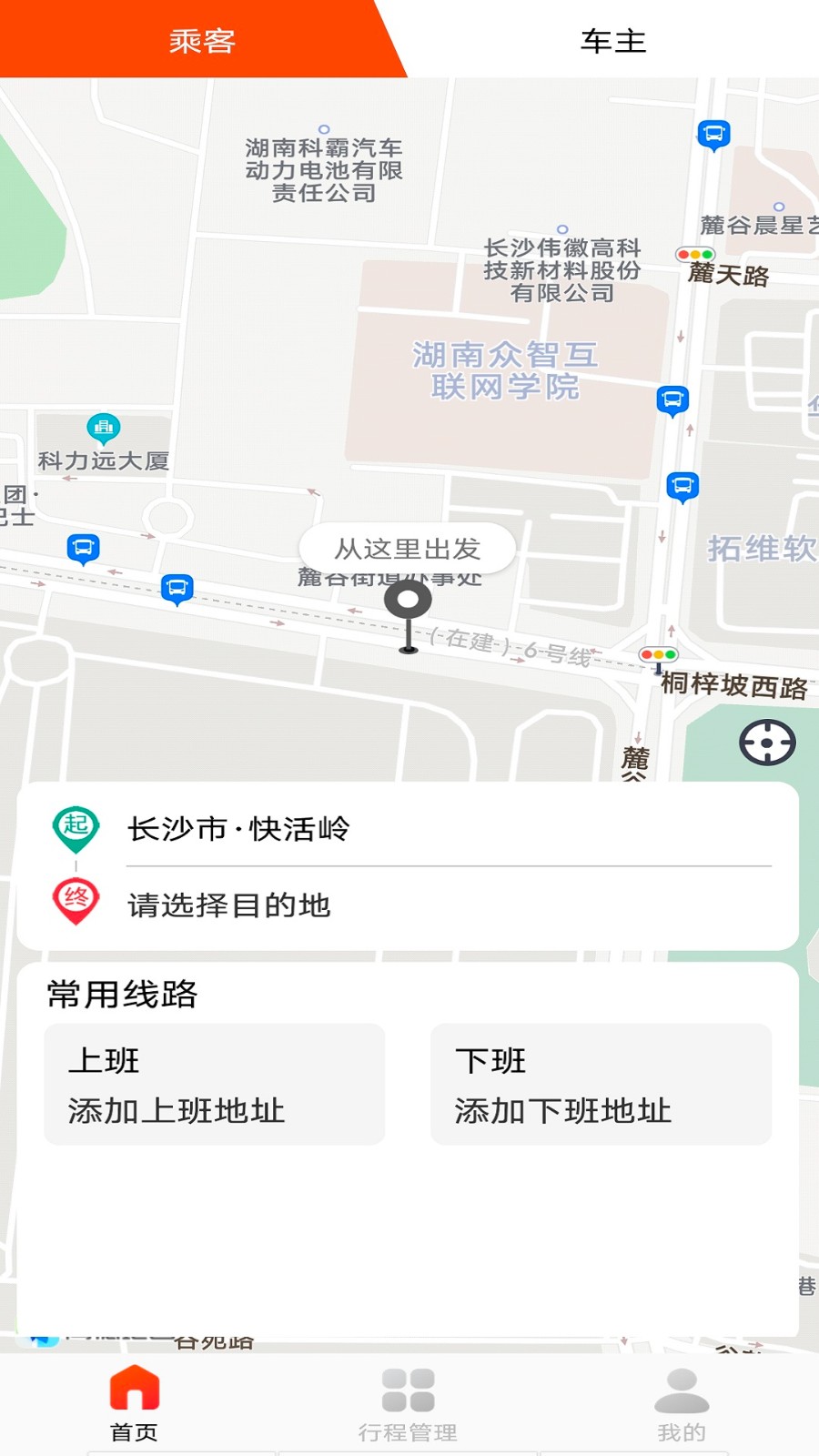This screenshot has width=819, height=1456.
Task: Tap the 从这里出发 departure bubble
Action: (x=409, y=548)
